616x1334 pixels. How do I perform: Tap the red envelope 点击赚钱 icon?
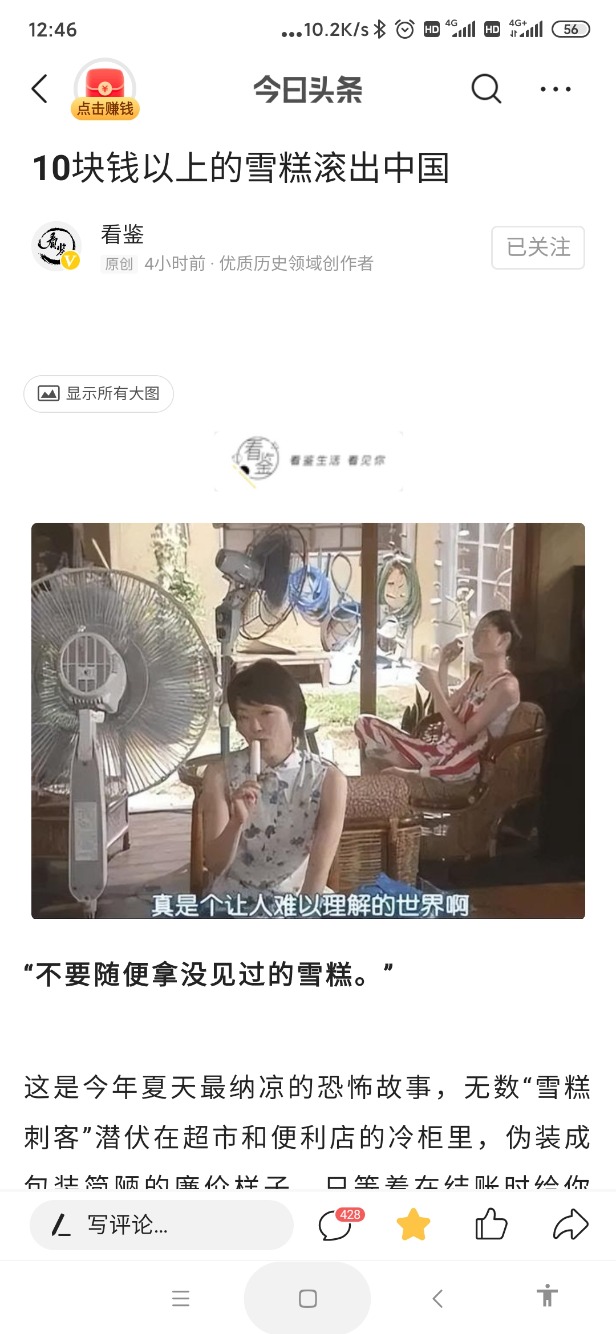(105, 90)
